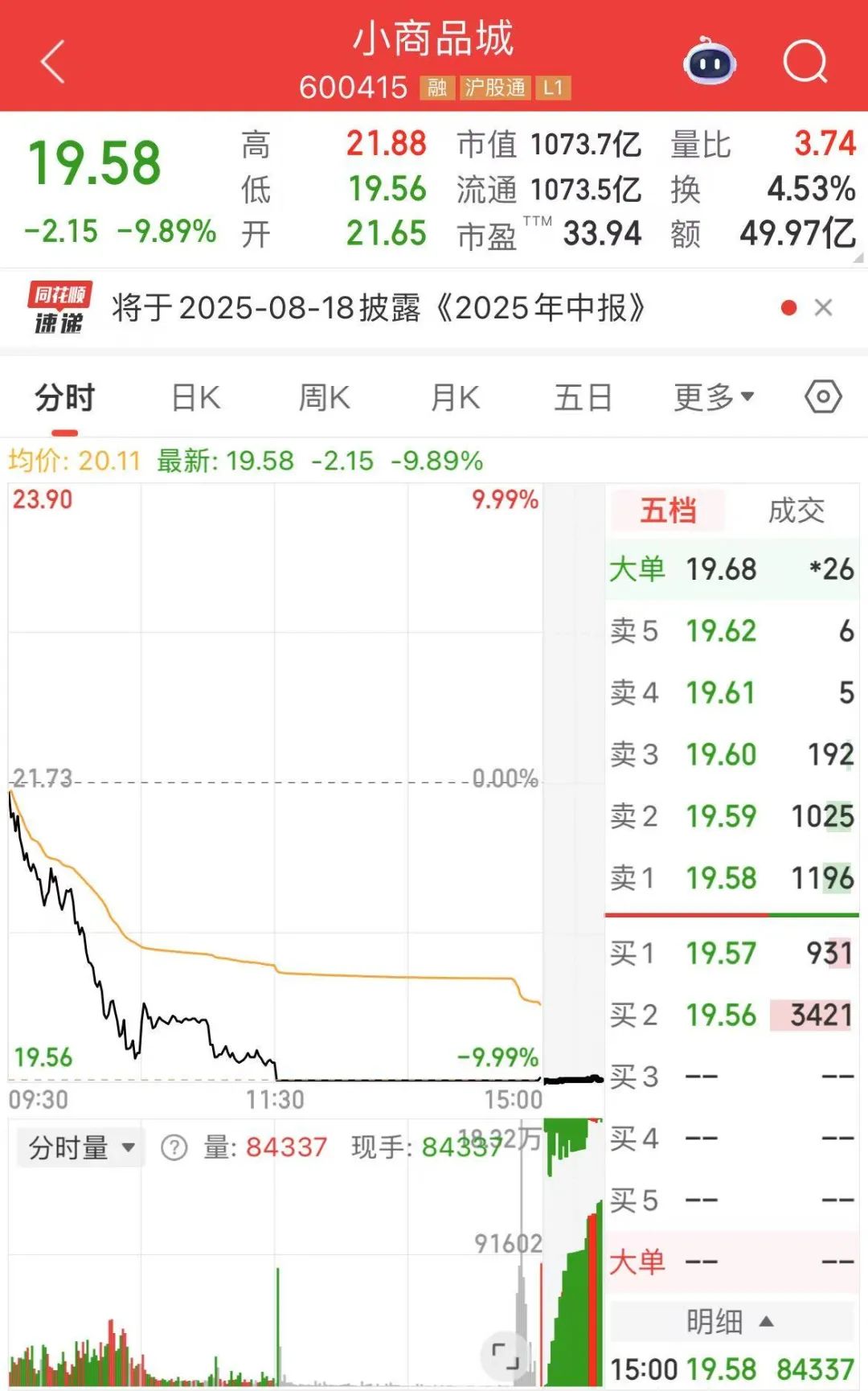Screen dimensions: 868x1391
Task: Expand the 更多 chart options dropdown
Action: click(714, 397)
